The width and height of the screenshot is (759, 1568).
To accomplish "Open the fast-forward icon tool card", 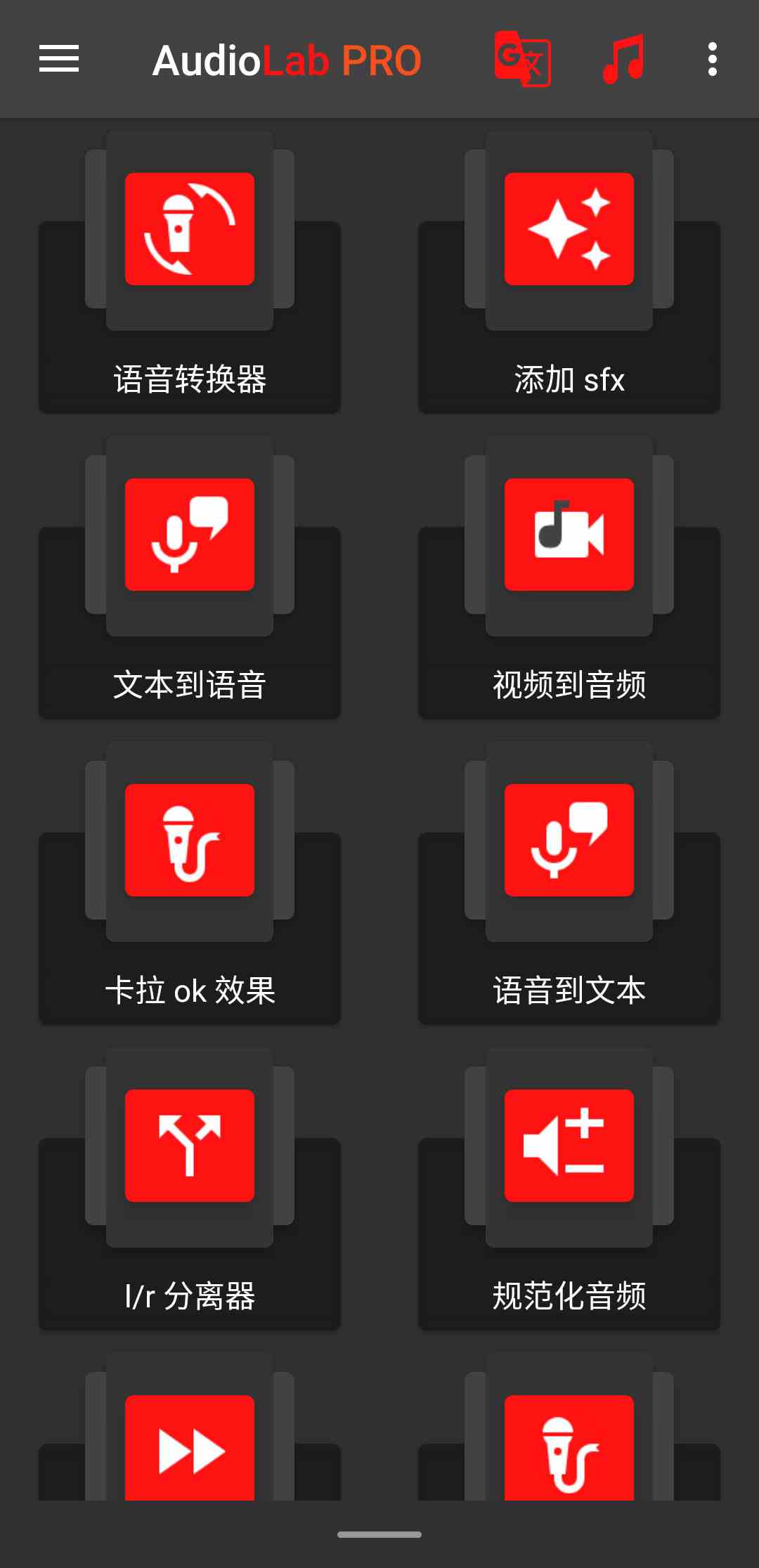I will pos(190,1449).
